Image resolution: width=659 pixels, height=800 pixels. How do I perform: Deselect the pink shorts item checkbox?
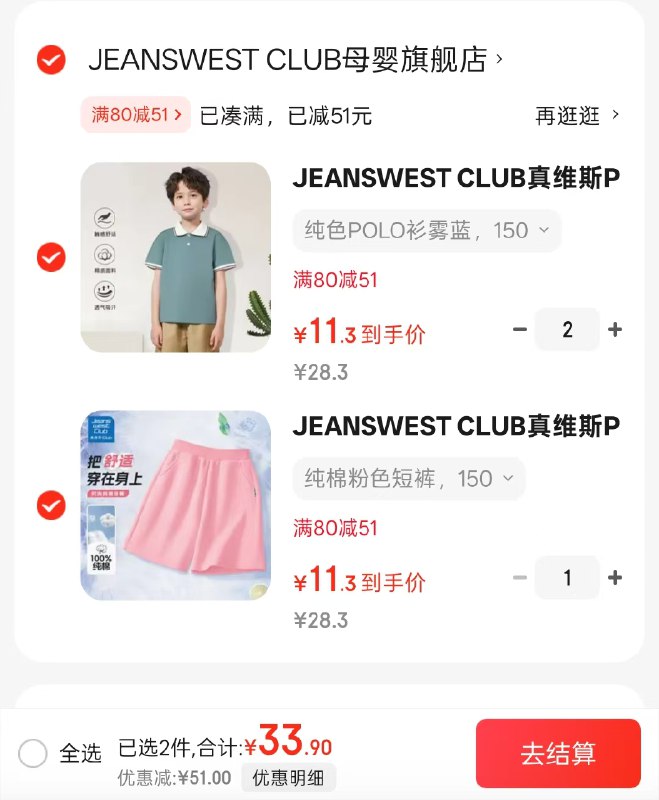coord(51,505)
